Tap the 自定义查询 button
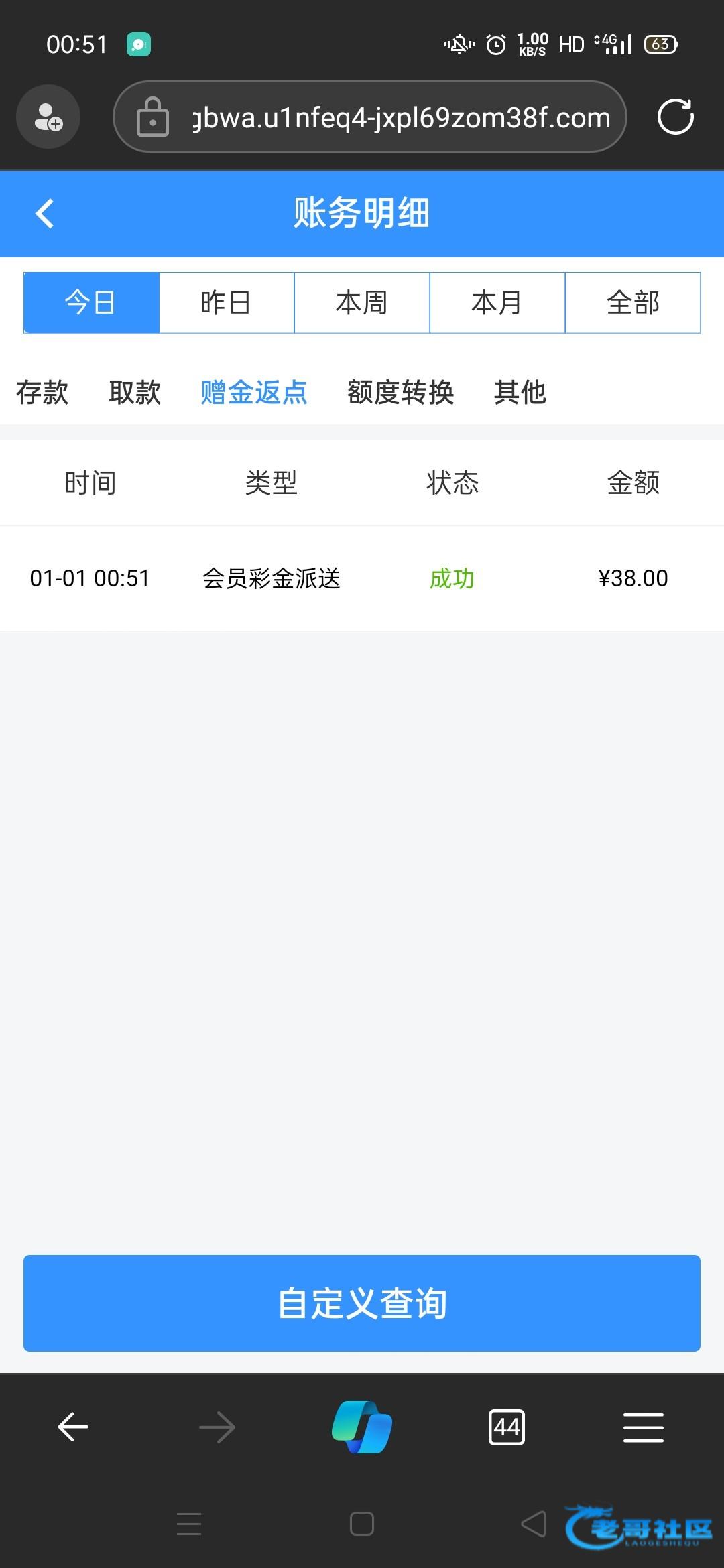724x1568 pixels. (362, 1303)
